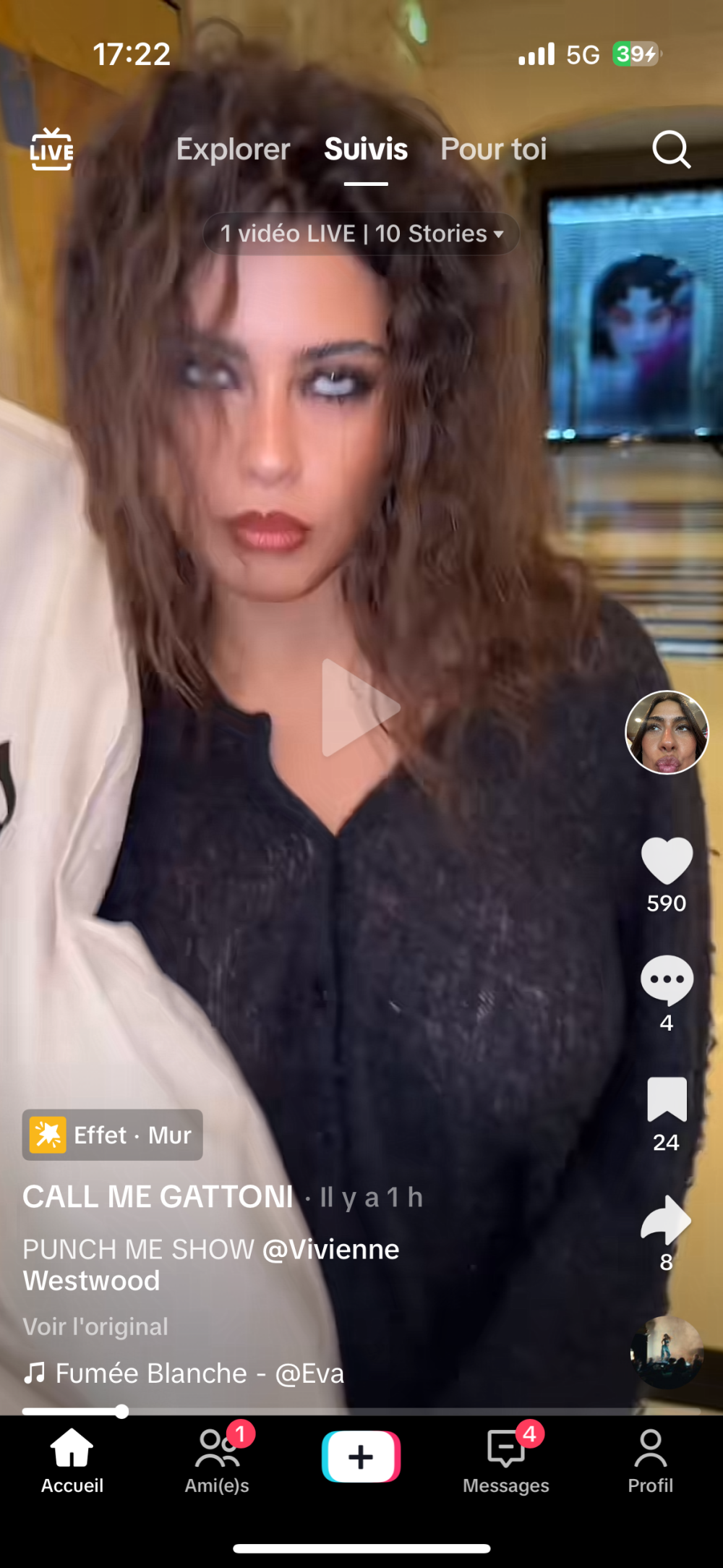Tap Voir l'original link

click(95, 1326)
